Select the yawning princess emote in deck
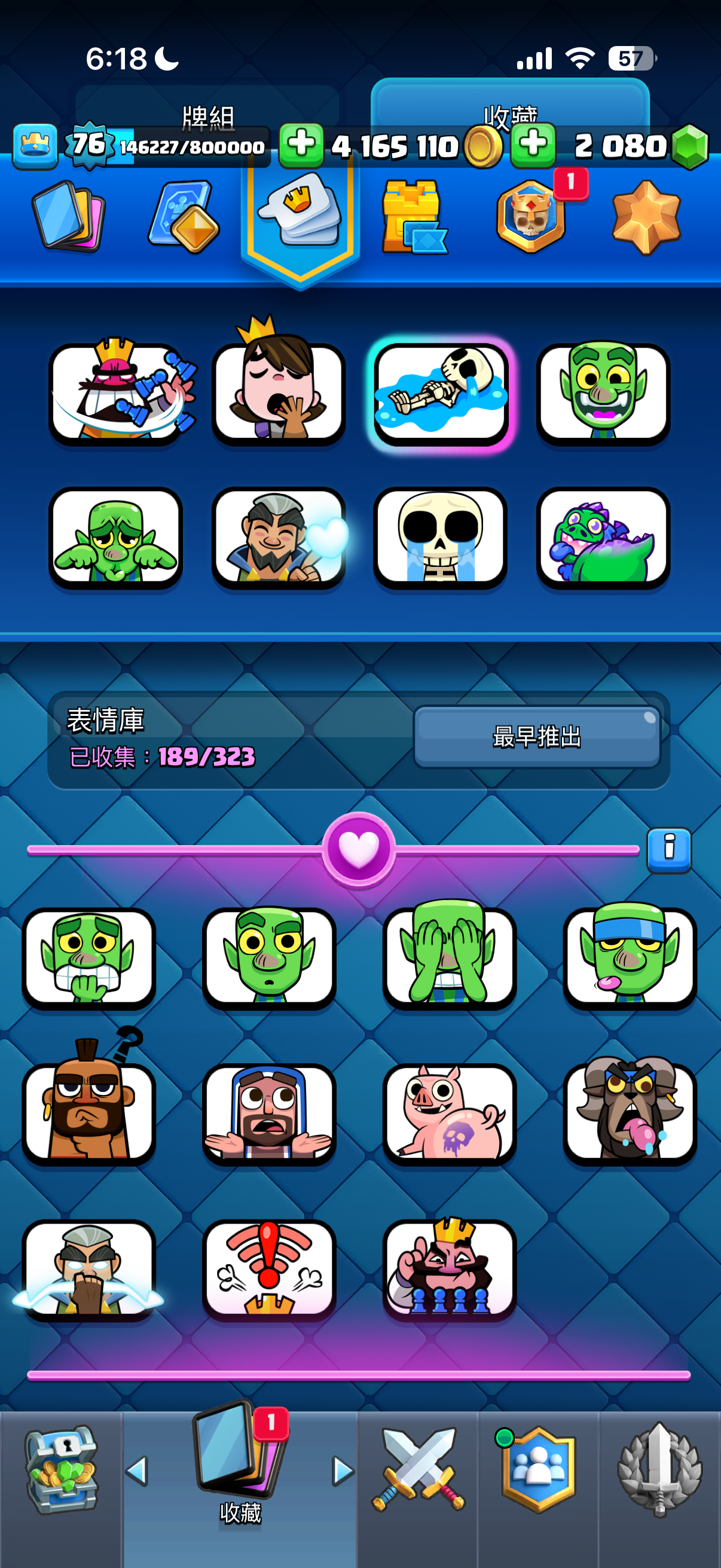The image size is (721, 1568). 278,394
